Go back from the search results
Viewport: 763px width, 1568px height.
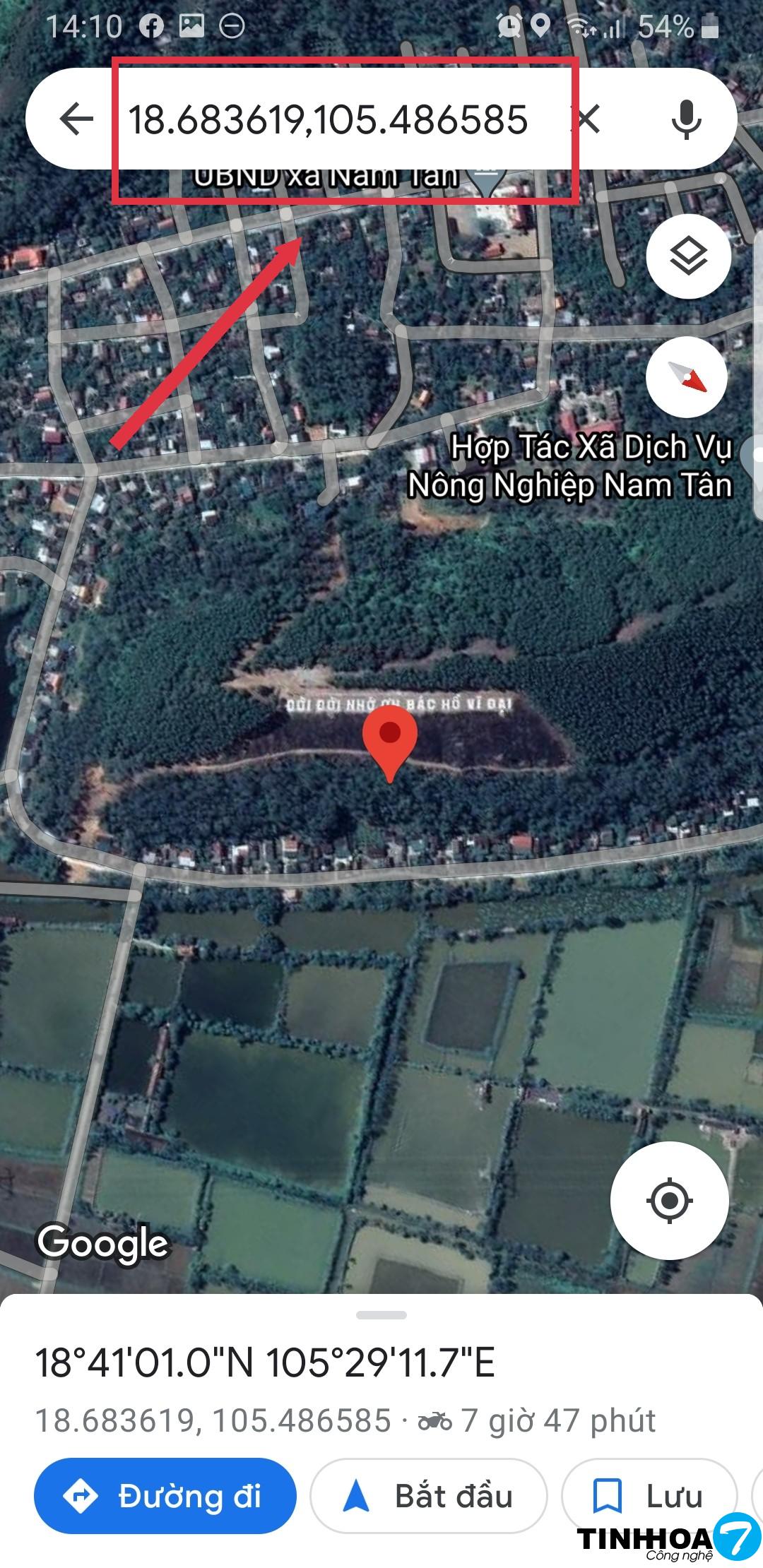76,118
